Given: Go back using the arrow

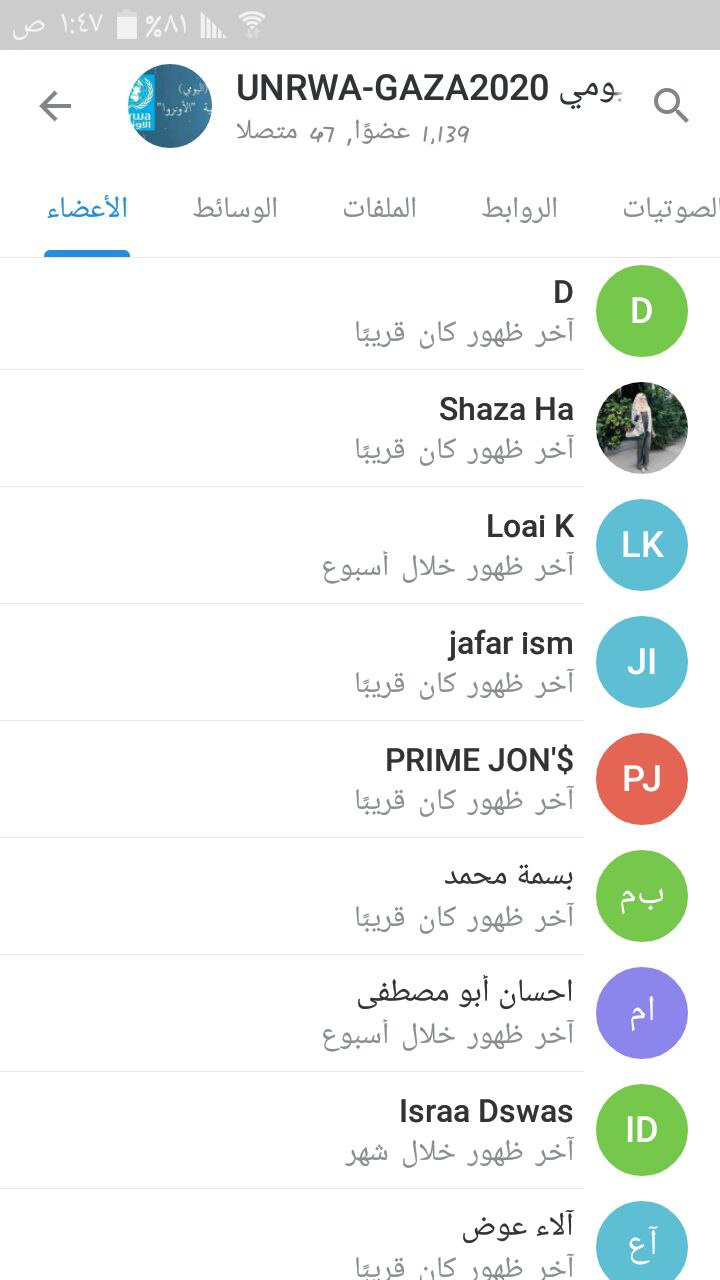Looking at the screenshot, I should tap(55, 105).
